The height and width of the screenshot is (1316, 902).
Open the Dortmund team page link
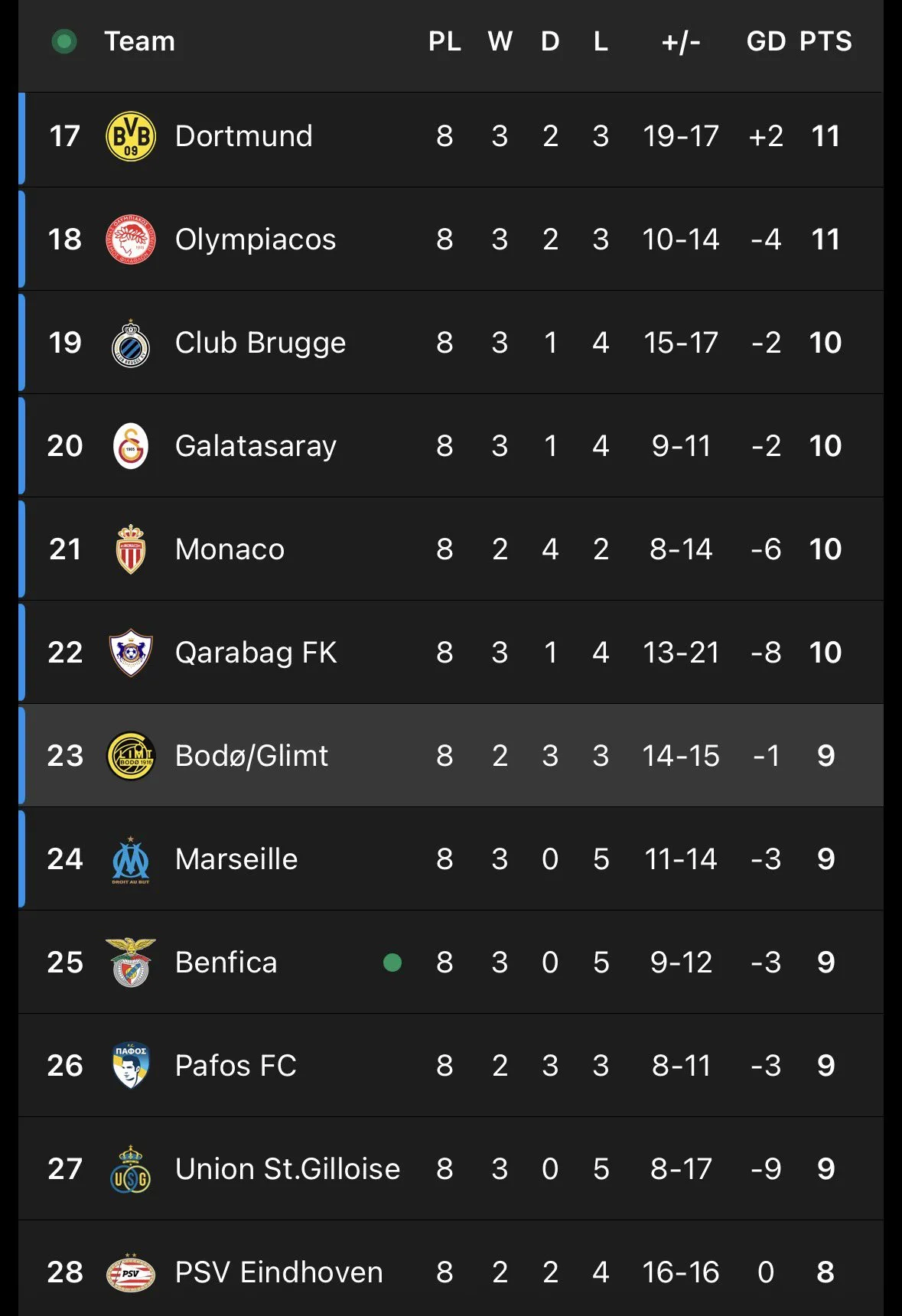[243, 135]
